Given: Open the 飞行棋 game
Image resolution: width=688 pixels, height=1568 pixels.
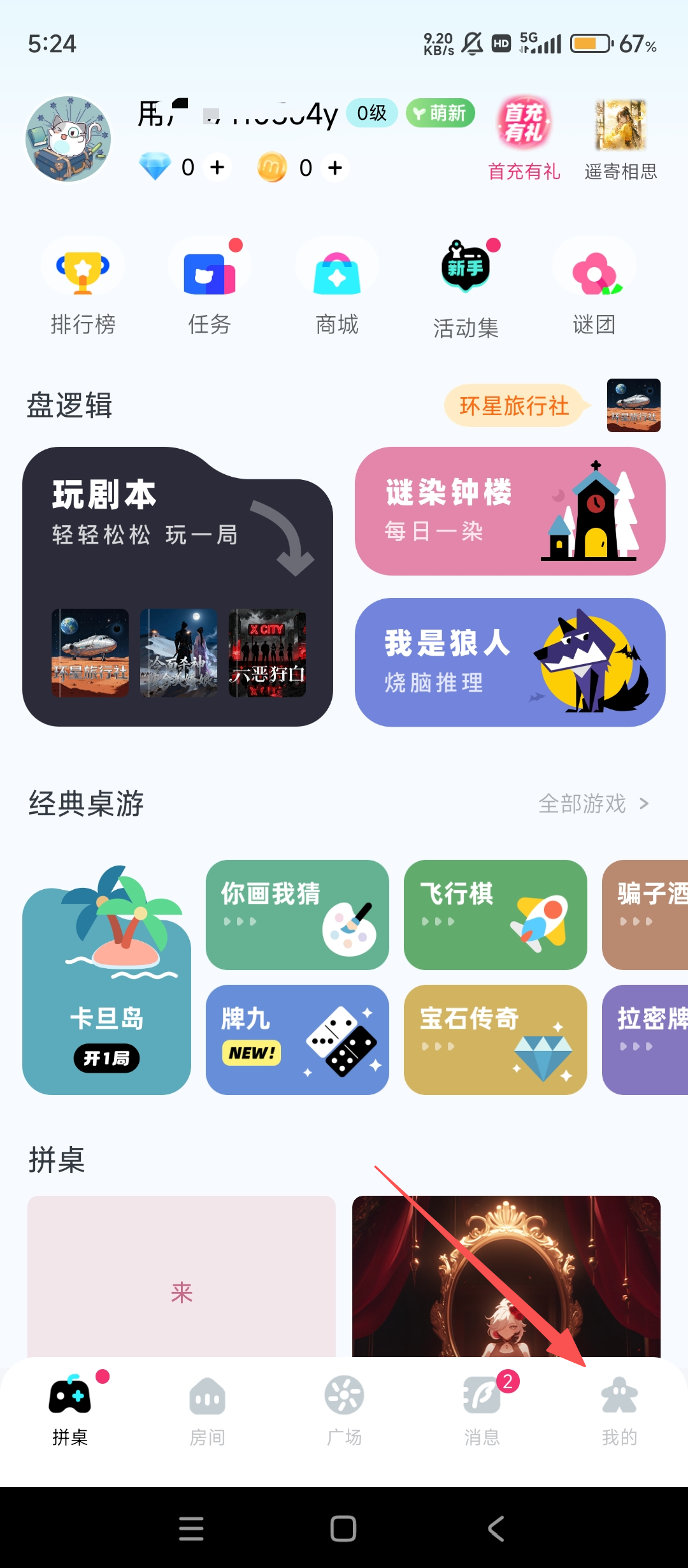Looking at the screenshot, I should [495, 915].
